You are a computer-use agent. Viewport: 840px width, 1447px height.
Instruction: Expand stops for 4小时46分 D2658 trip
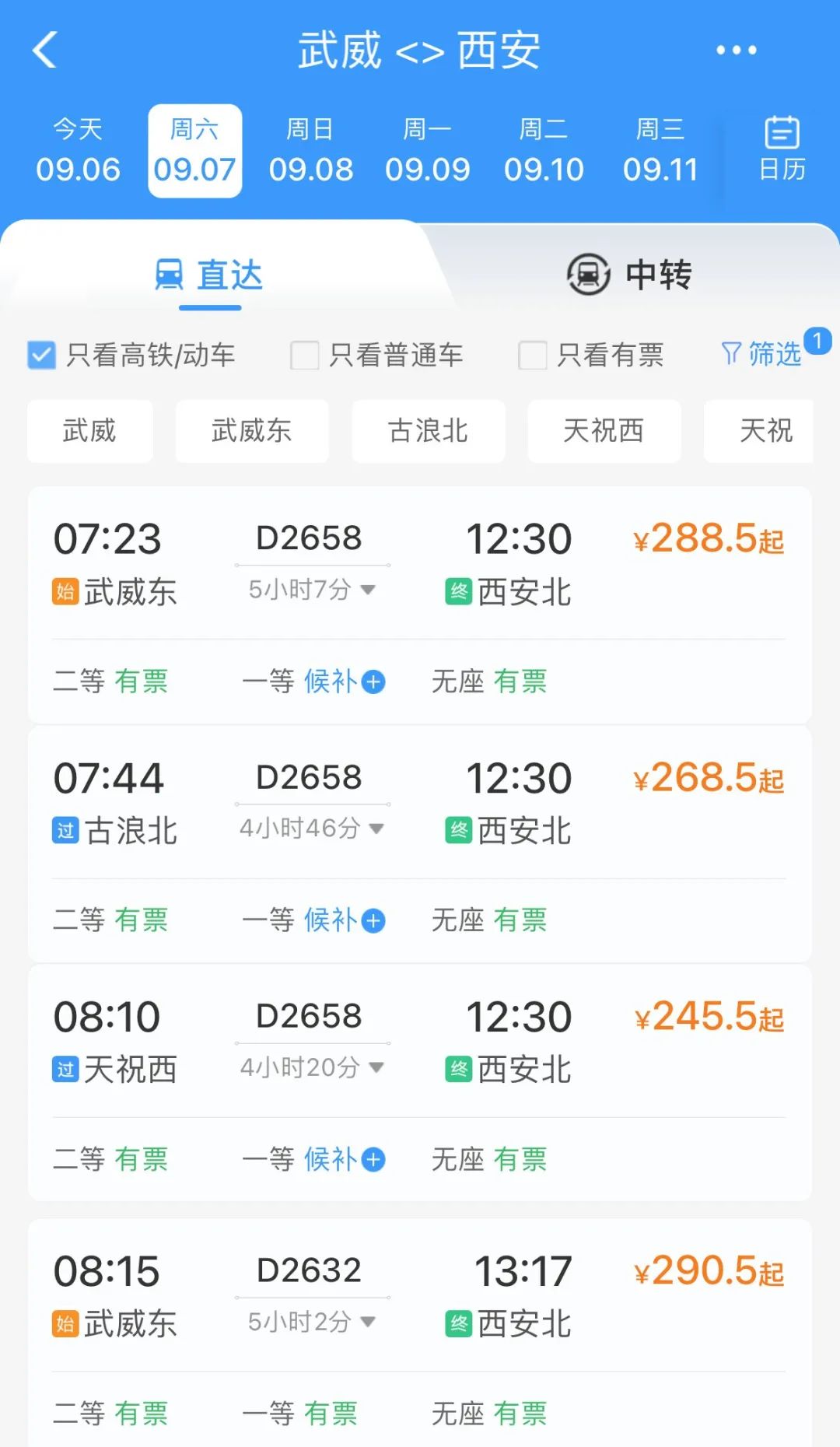click(311, 829)
